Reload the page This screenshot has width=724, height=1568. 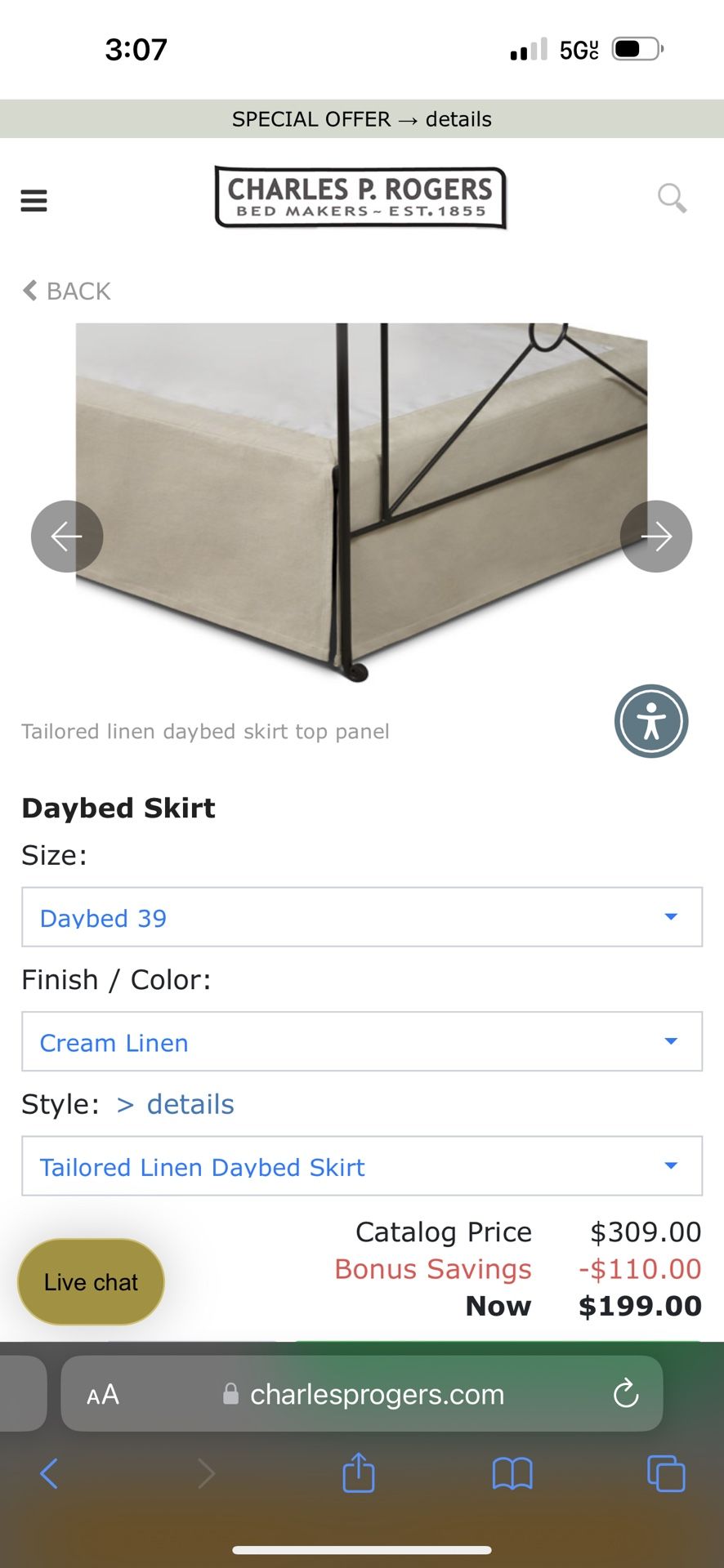tap(626, 1394)
